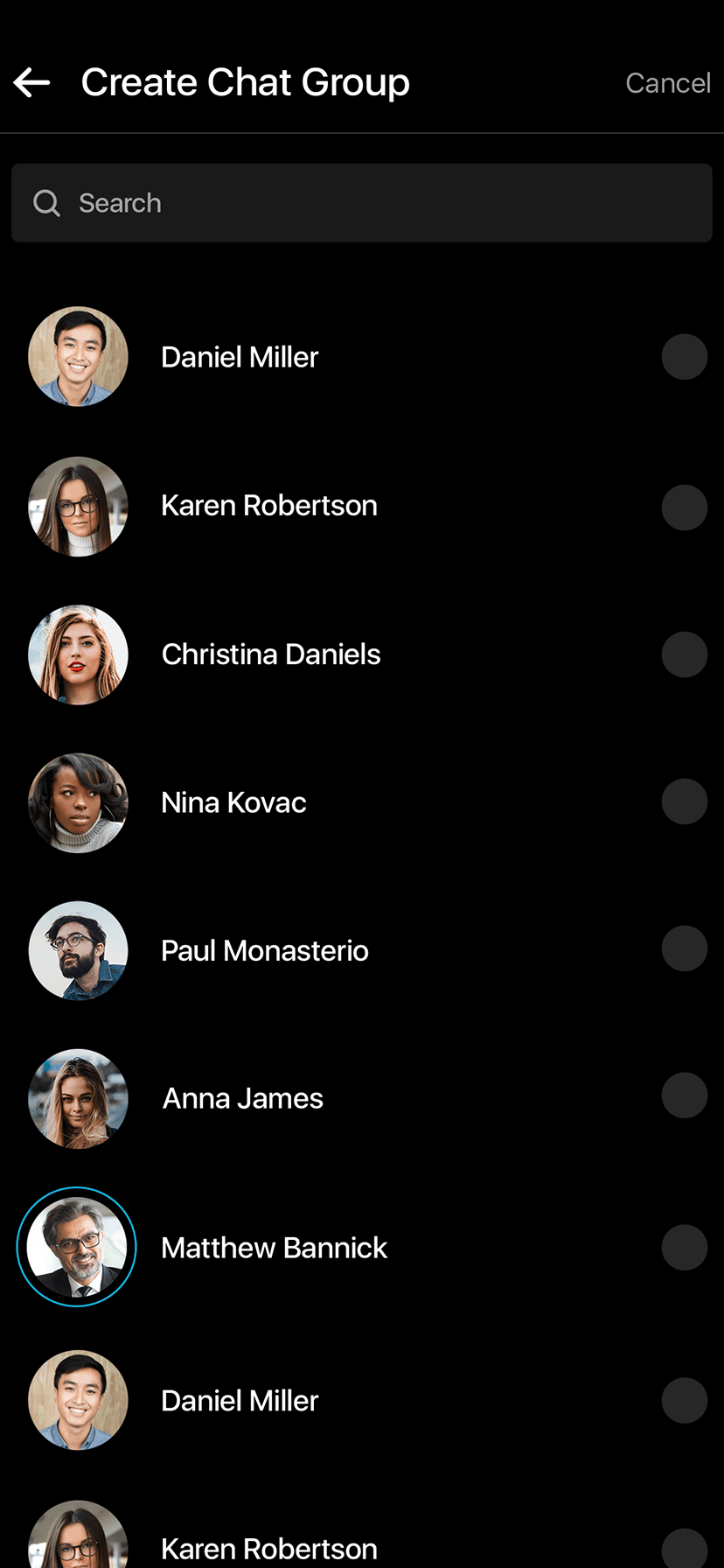Select Christina Daniels for the group
This screenshot has width=724, height=1568.
point(684,654)
